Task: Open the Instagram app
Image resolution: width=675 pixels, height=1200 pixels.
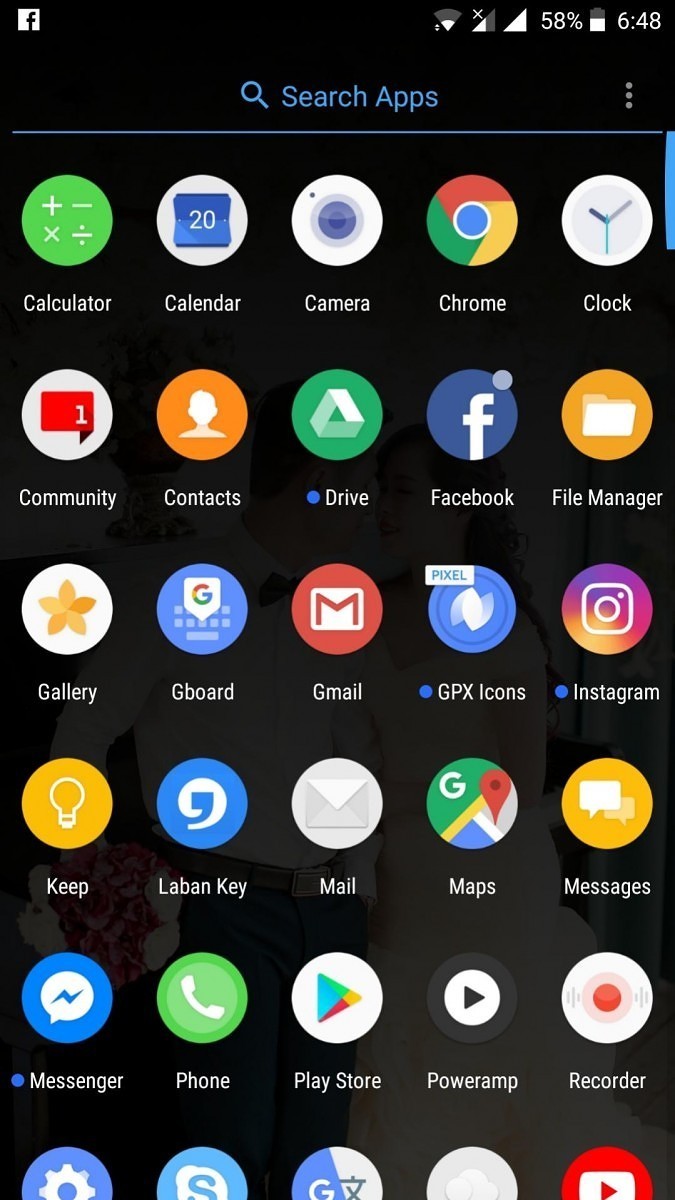Action: [607, 609]
